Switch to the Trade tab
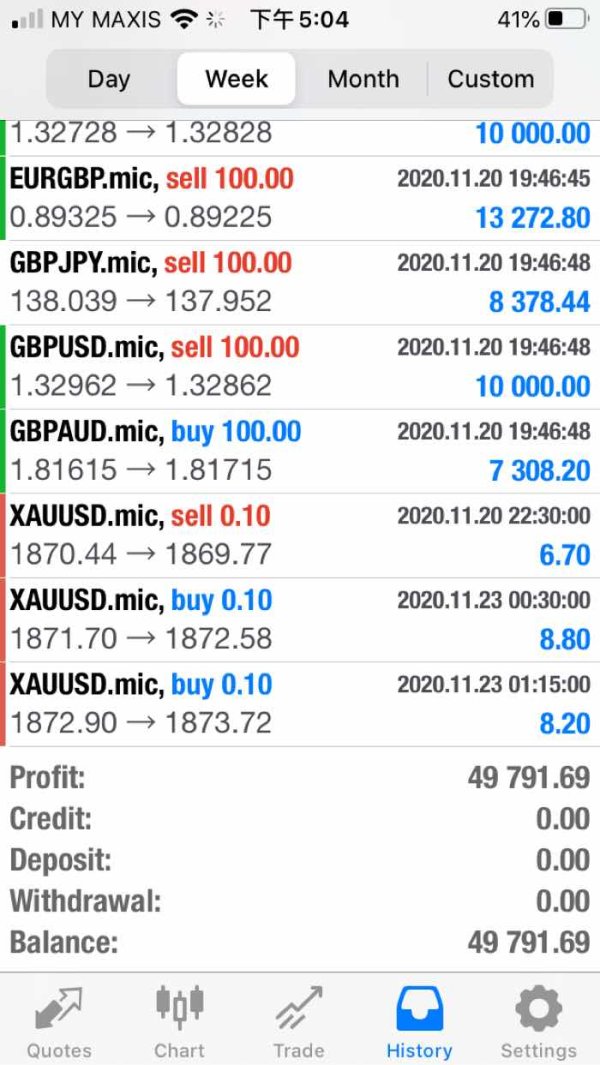Viewport: 600px width, 1065px height. [299, 1022]
